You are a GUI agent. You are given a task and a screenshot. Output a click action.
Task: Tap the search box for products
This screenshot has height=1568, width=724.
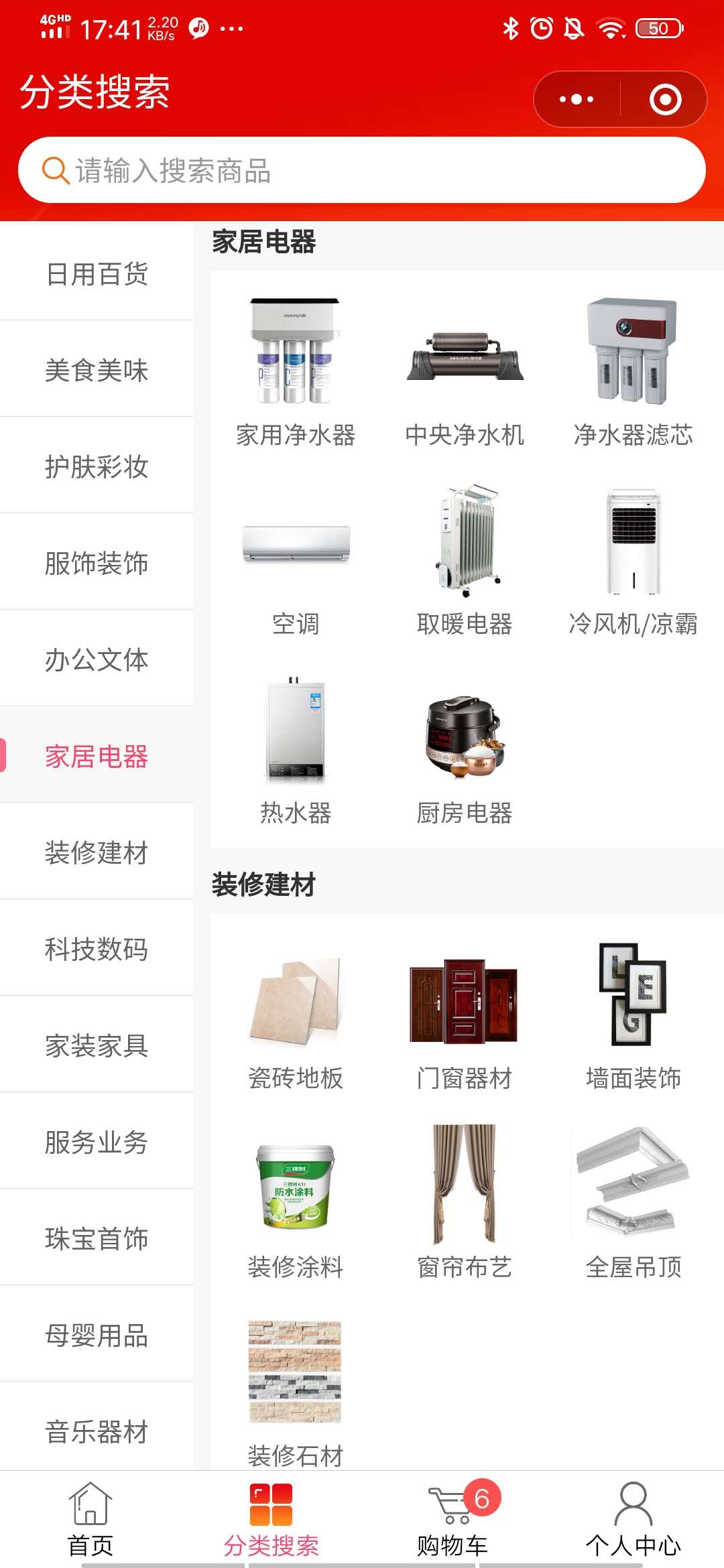(x=362, y=170)
